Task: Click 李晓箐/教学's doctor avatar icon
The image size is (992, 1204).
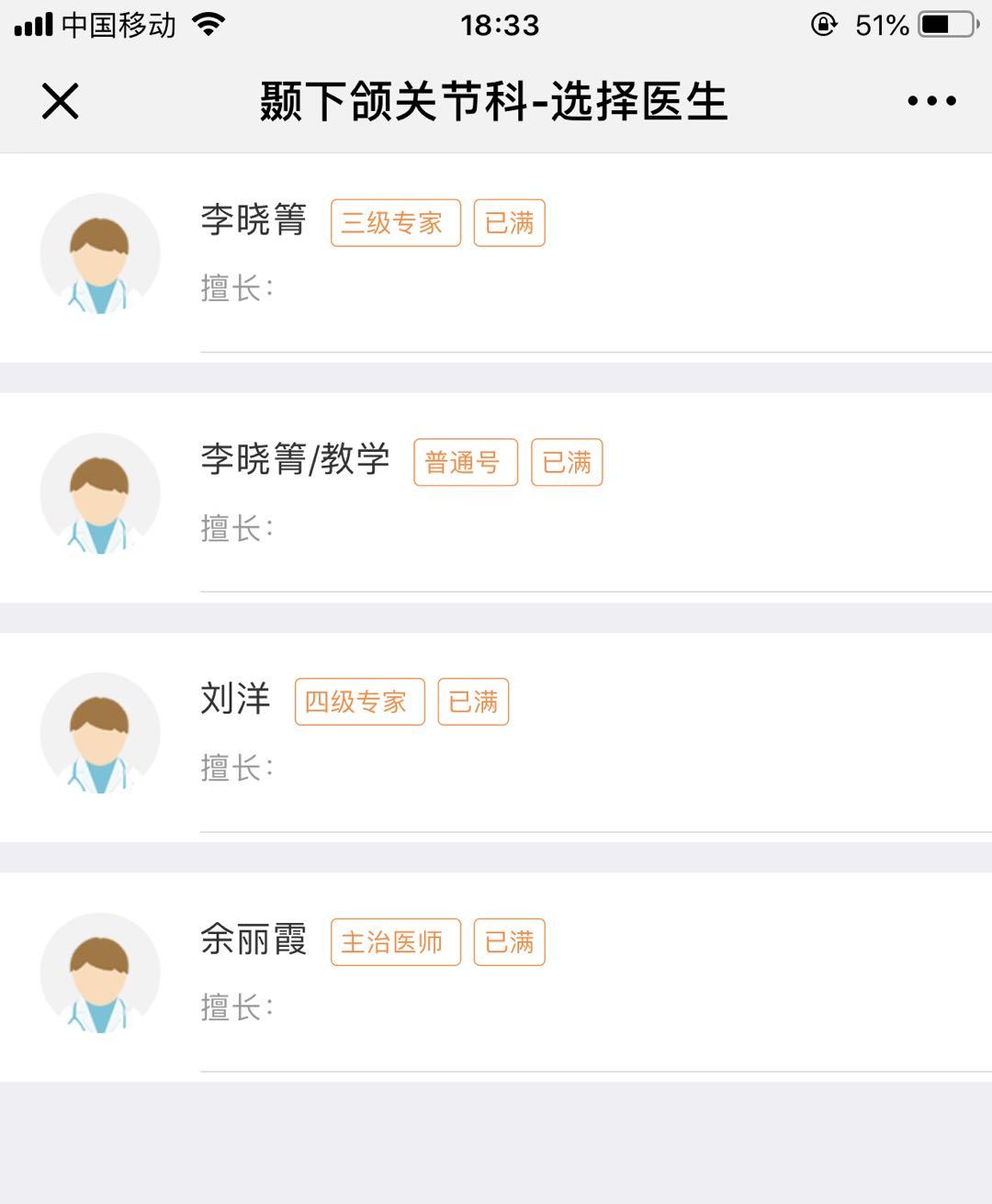Action: (x=99, y=493)
